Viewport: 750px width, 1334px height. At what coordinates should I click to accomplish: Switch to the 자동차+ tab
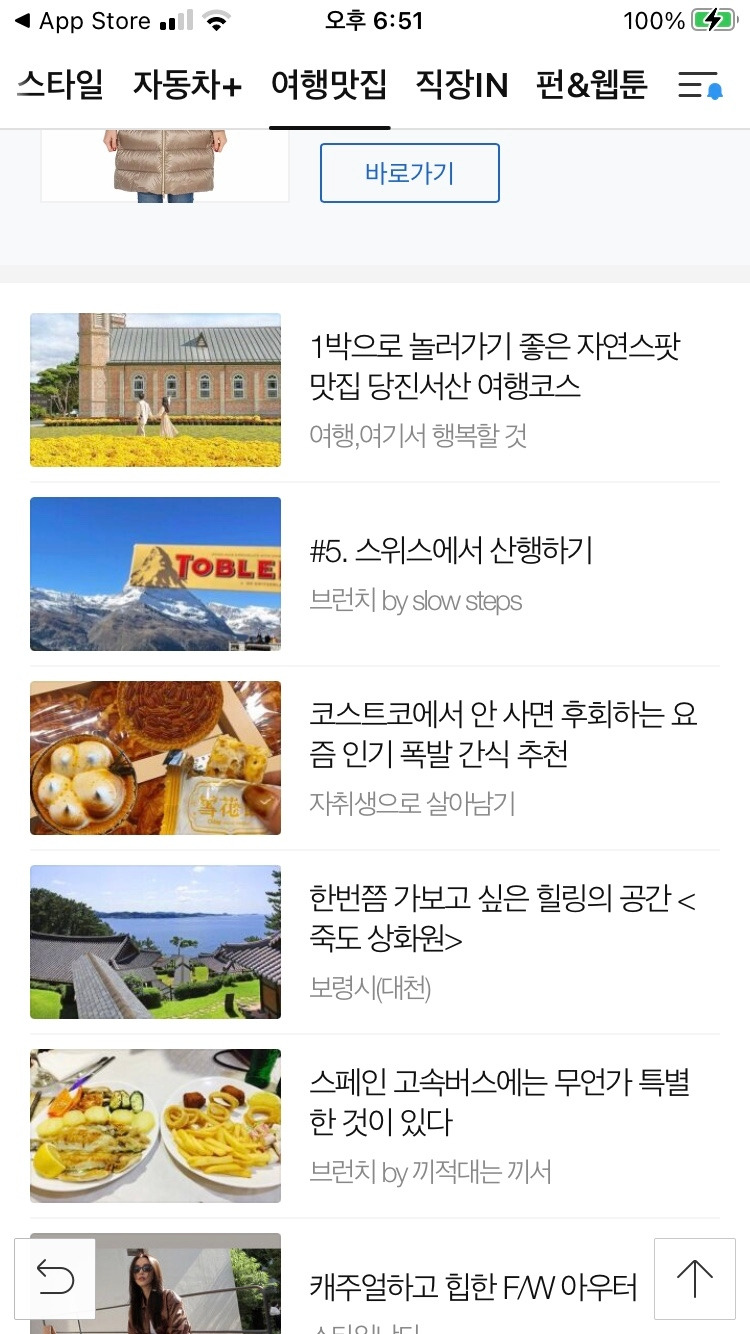click(187, 85)
